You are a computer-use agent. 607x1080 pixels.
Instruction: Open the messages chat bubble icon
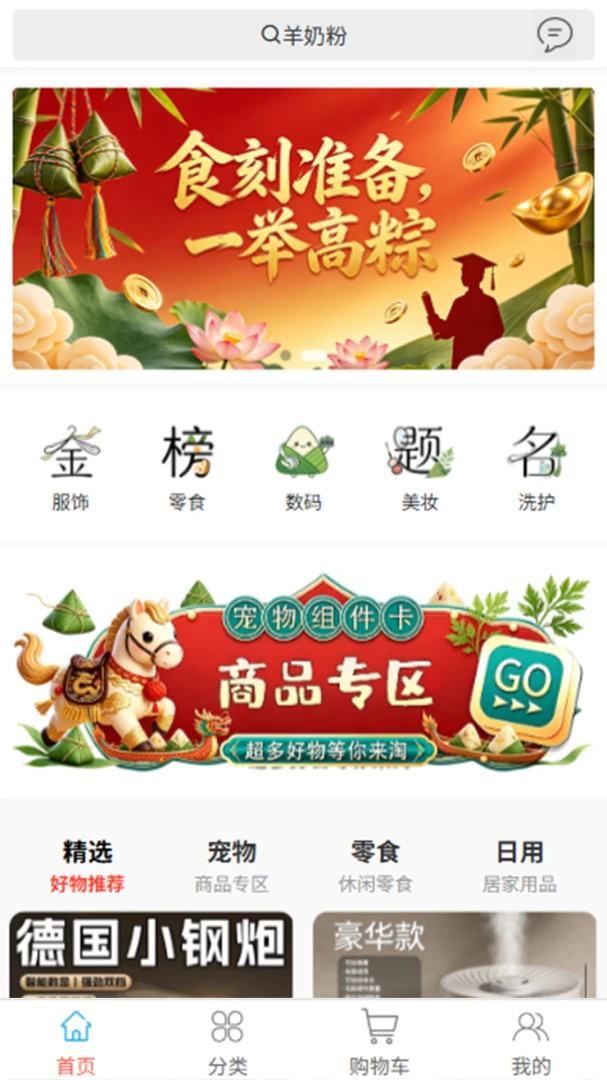pos(555,34)
